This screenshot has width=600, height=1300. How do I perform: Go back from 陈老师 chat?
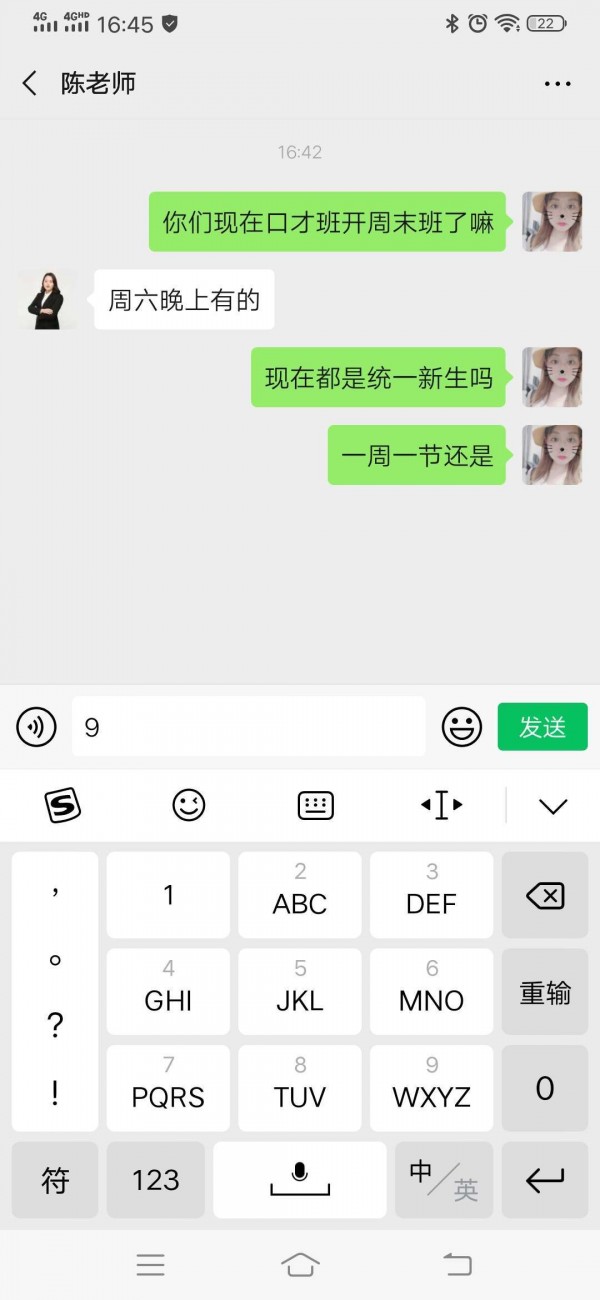pos(30,84)
